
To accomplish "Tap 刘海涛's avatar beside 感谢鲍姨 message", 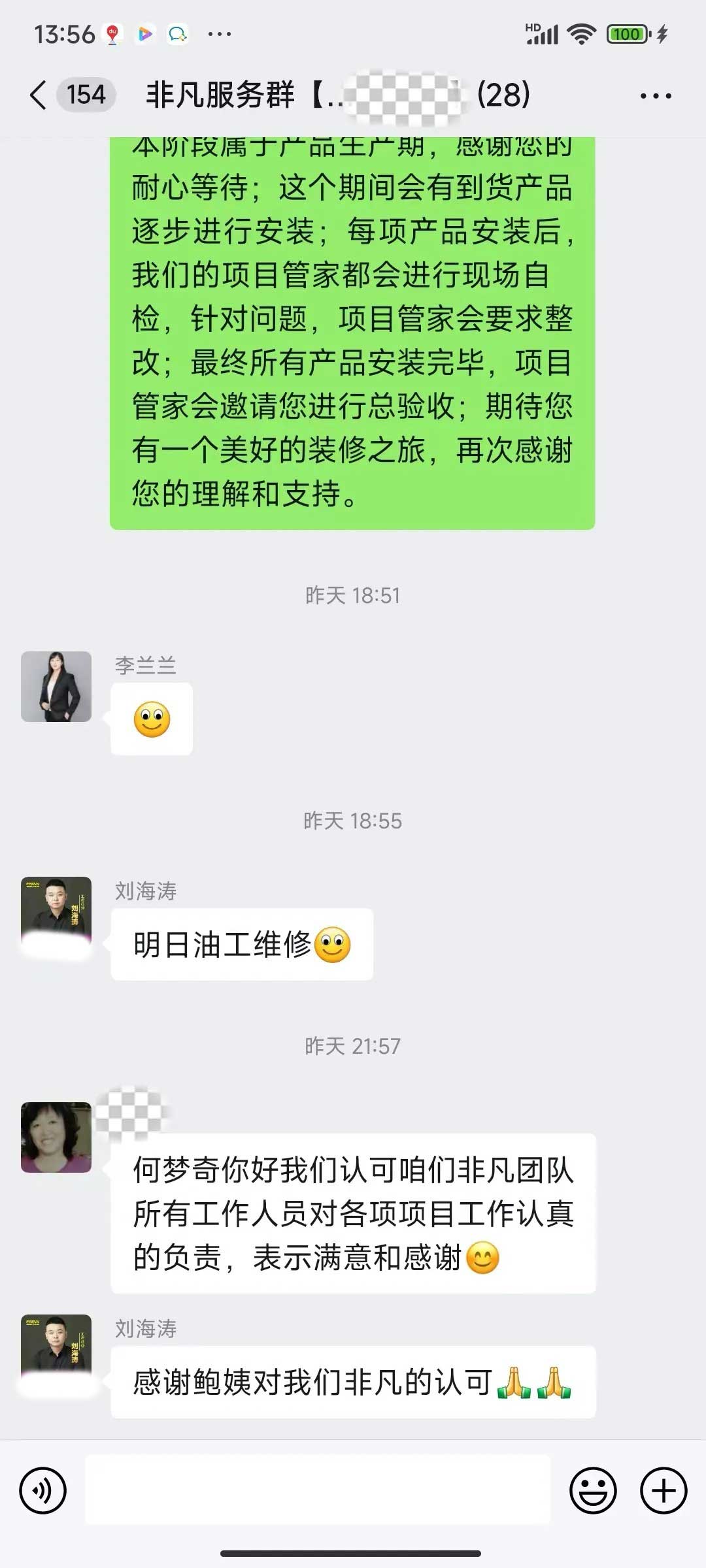I will 56,1350.
